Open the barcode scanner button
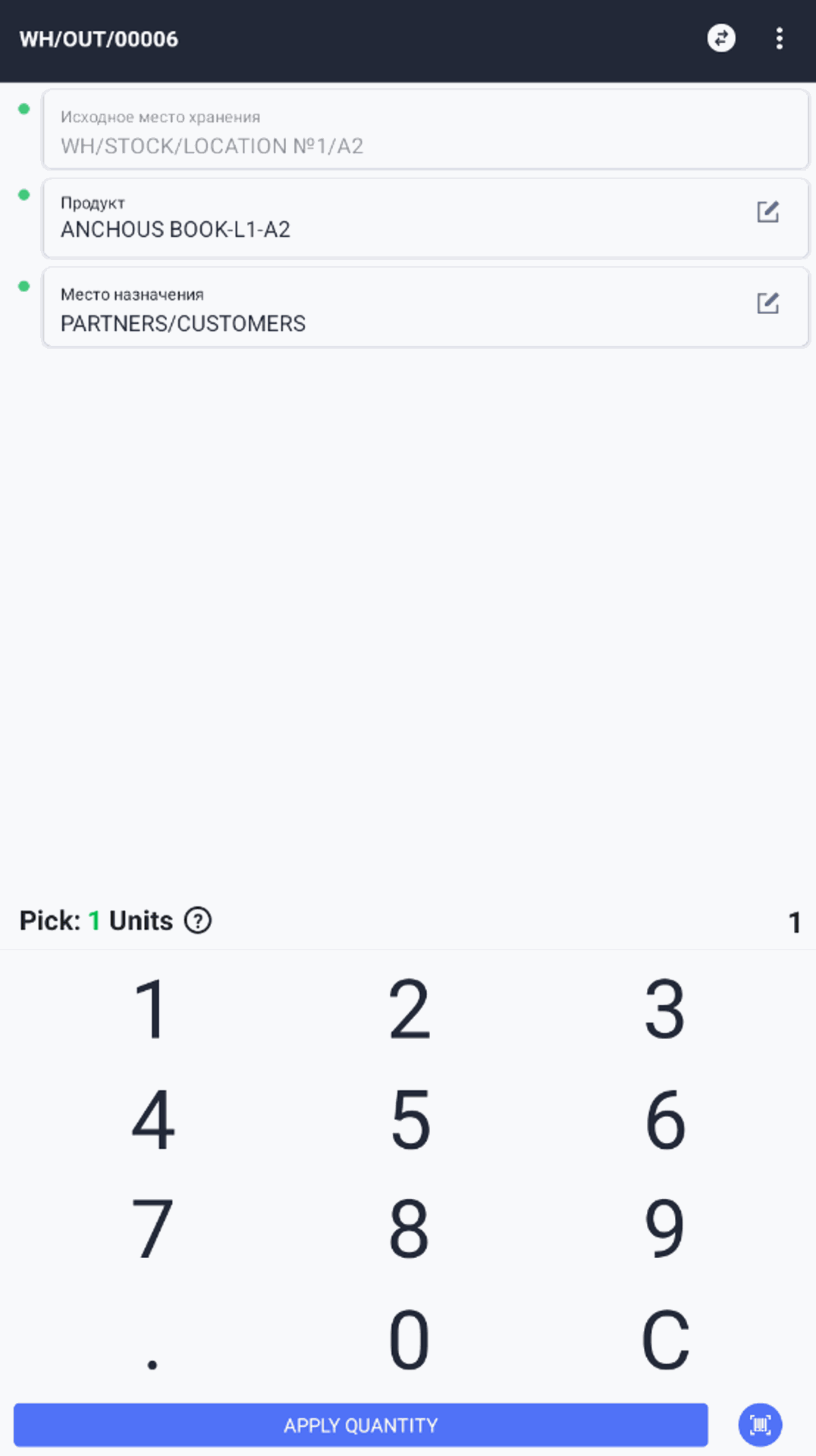The image size is (816, 1456). click(x=760, y=1425)
